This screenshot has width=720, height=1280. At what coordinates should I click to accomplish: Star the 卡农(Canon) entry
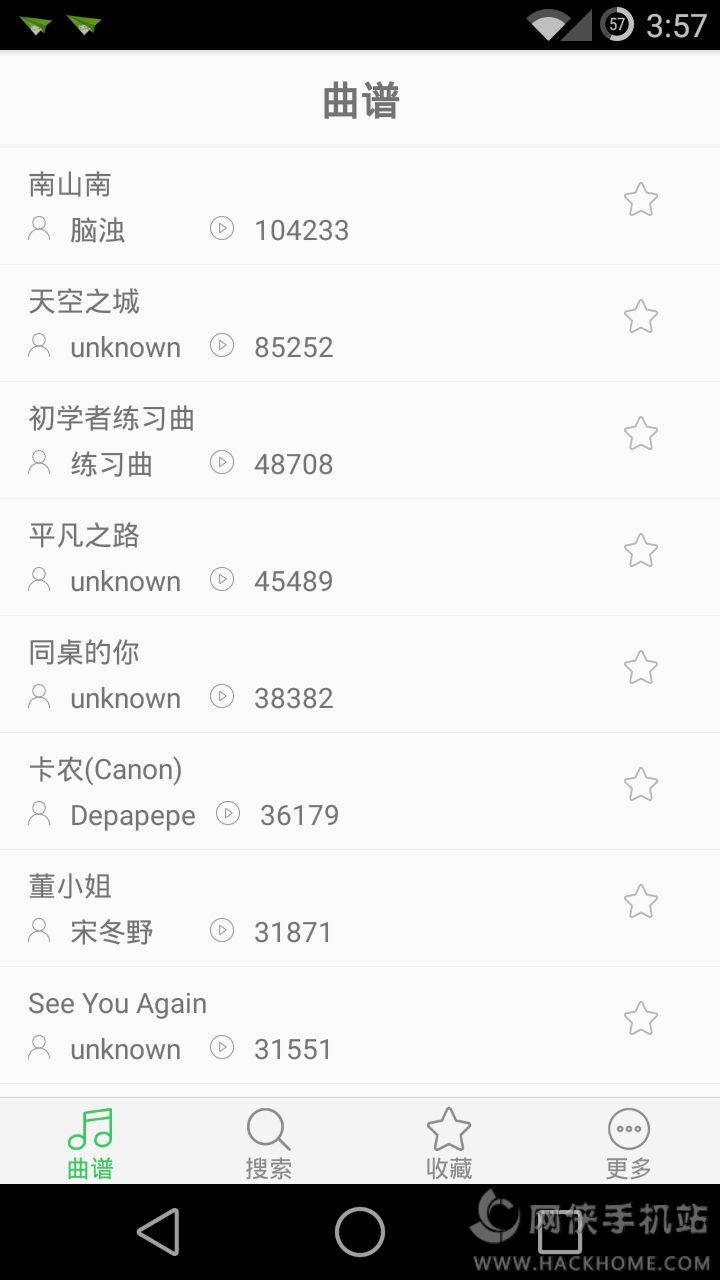[x=640, y=785]
